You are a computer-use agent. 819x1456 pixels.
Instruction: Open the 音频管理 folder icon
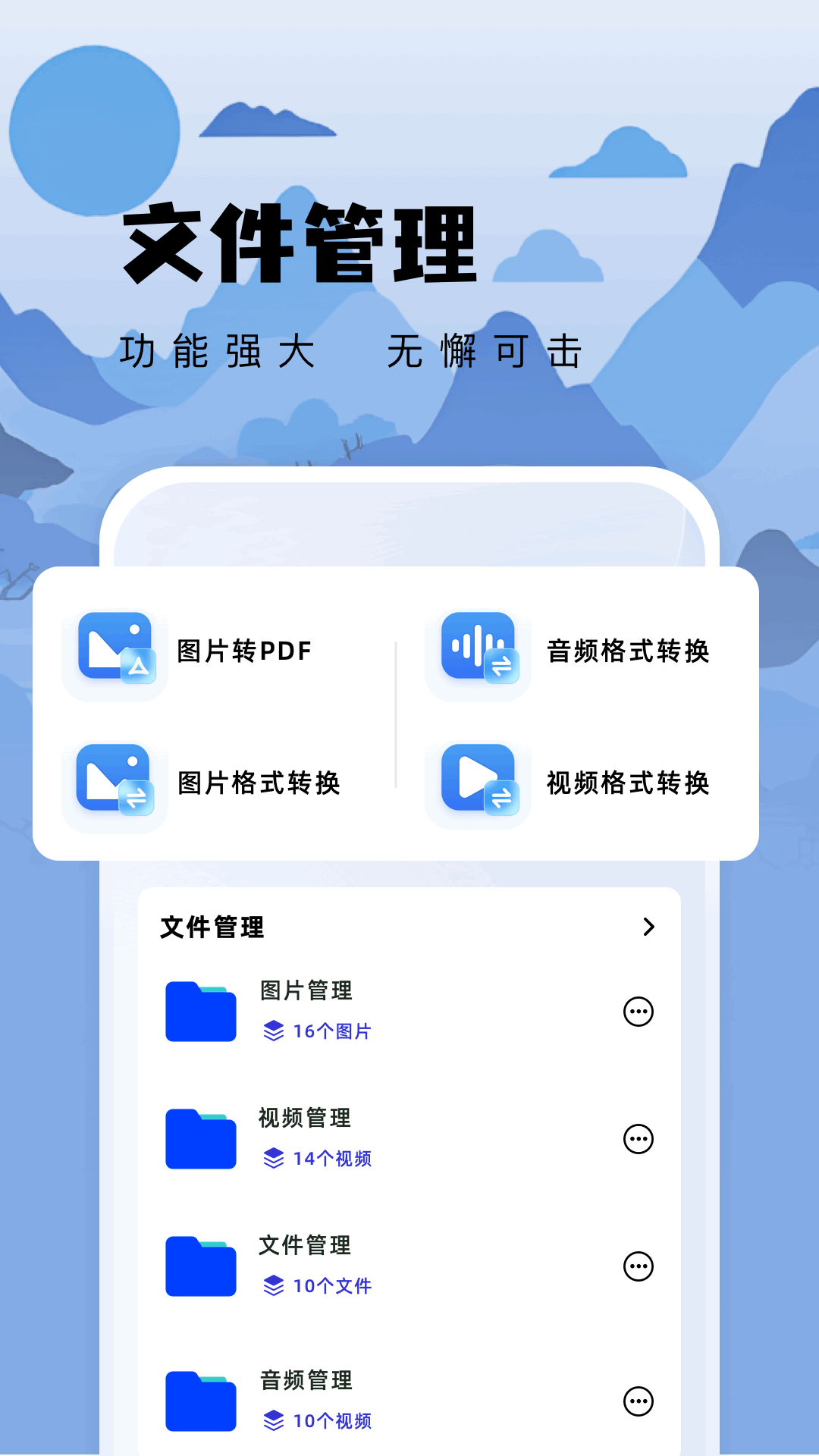coord(199,1401)
